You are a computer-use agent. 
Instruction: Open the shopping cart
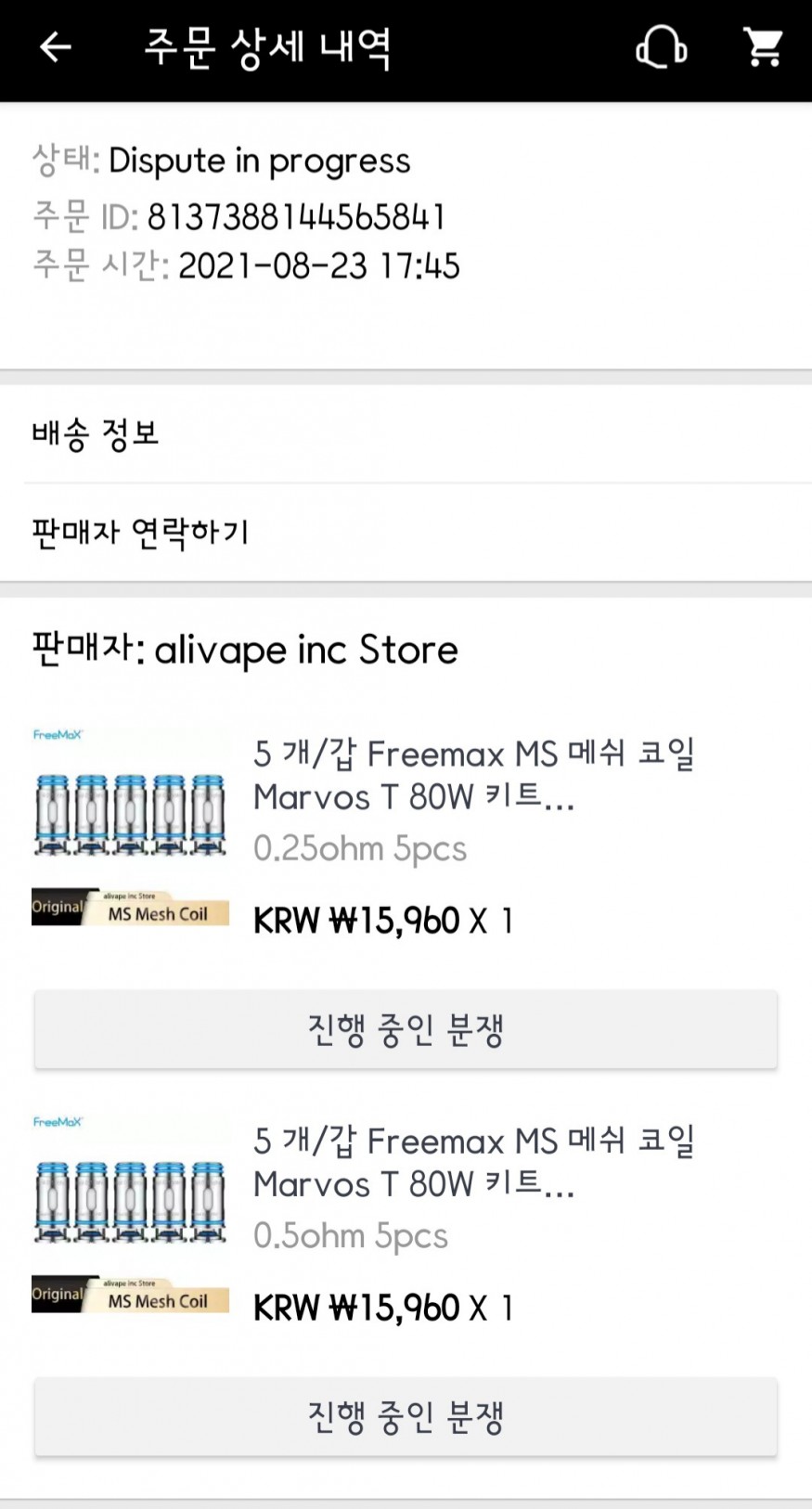763,47
